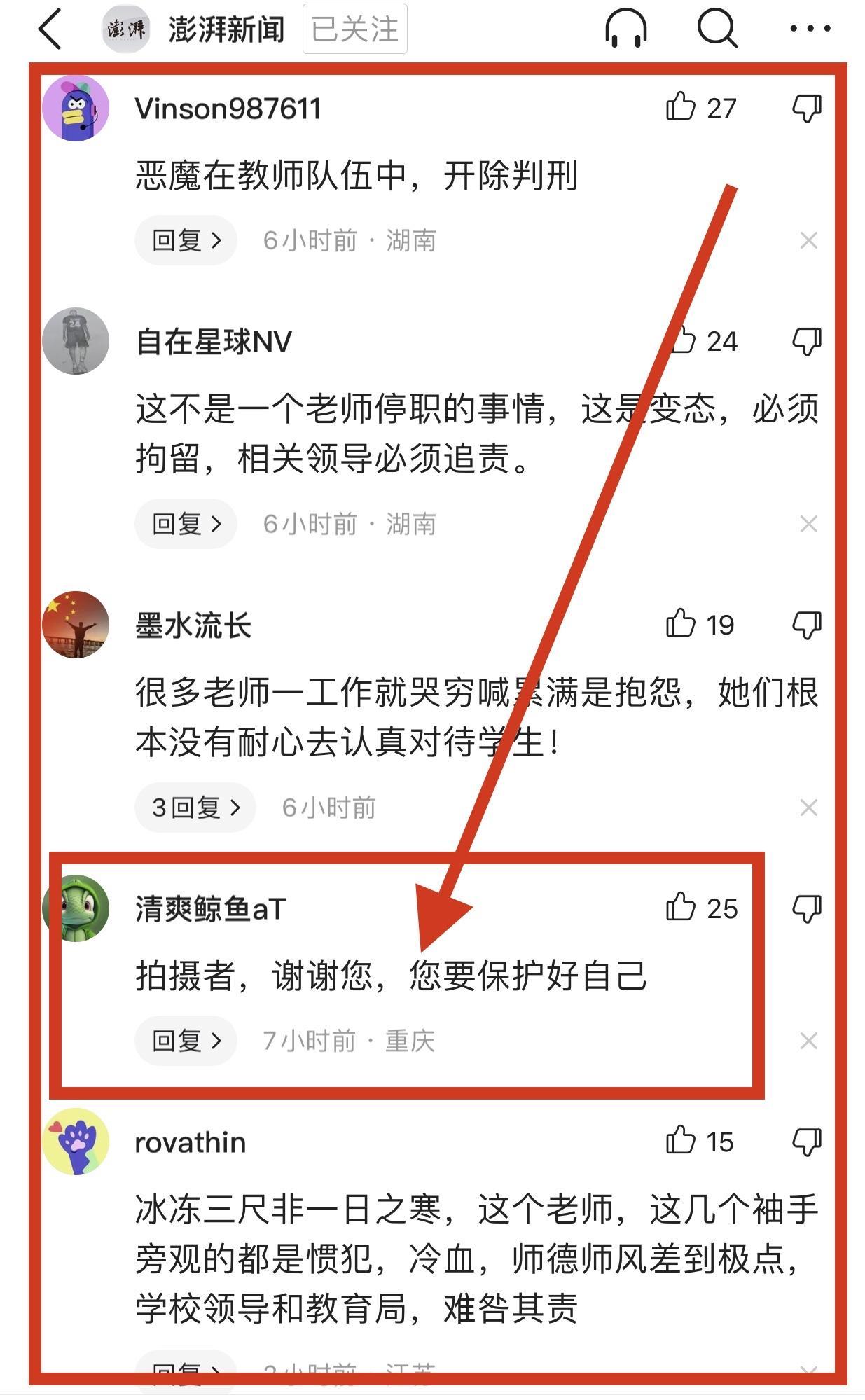Like 清爽鲸鱼aT's comment
This screenshot has height=1400, width=865.
click(x=681, y=908)
